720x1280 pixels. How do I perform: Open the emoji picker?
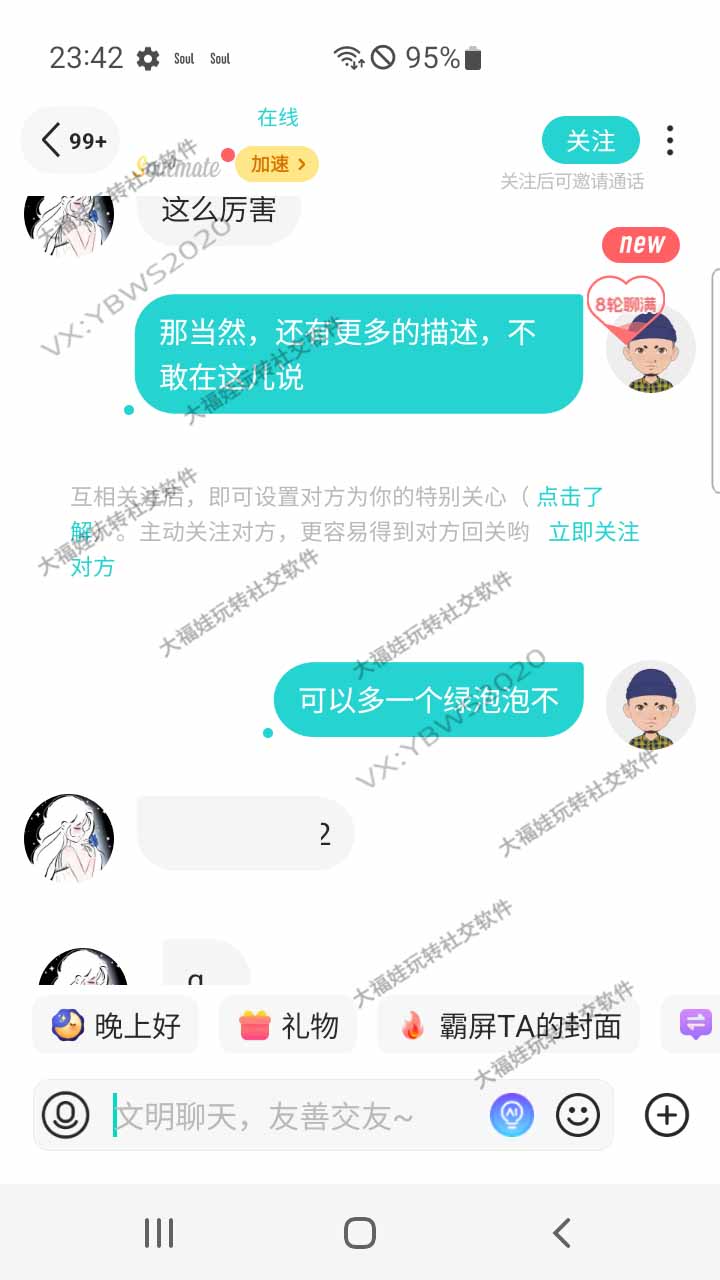click(x=578, y=1115)
